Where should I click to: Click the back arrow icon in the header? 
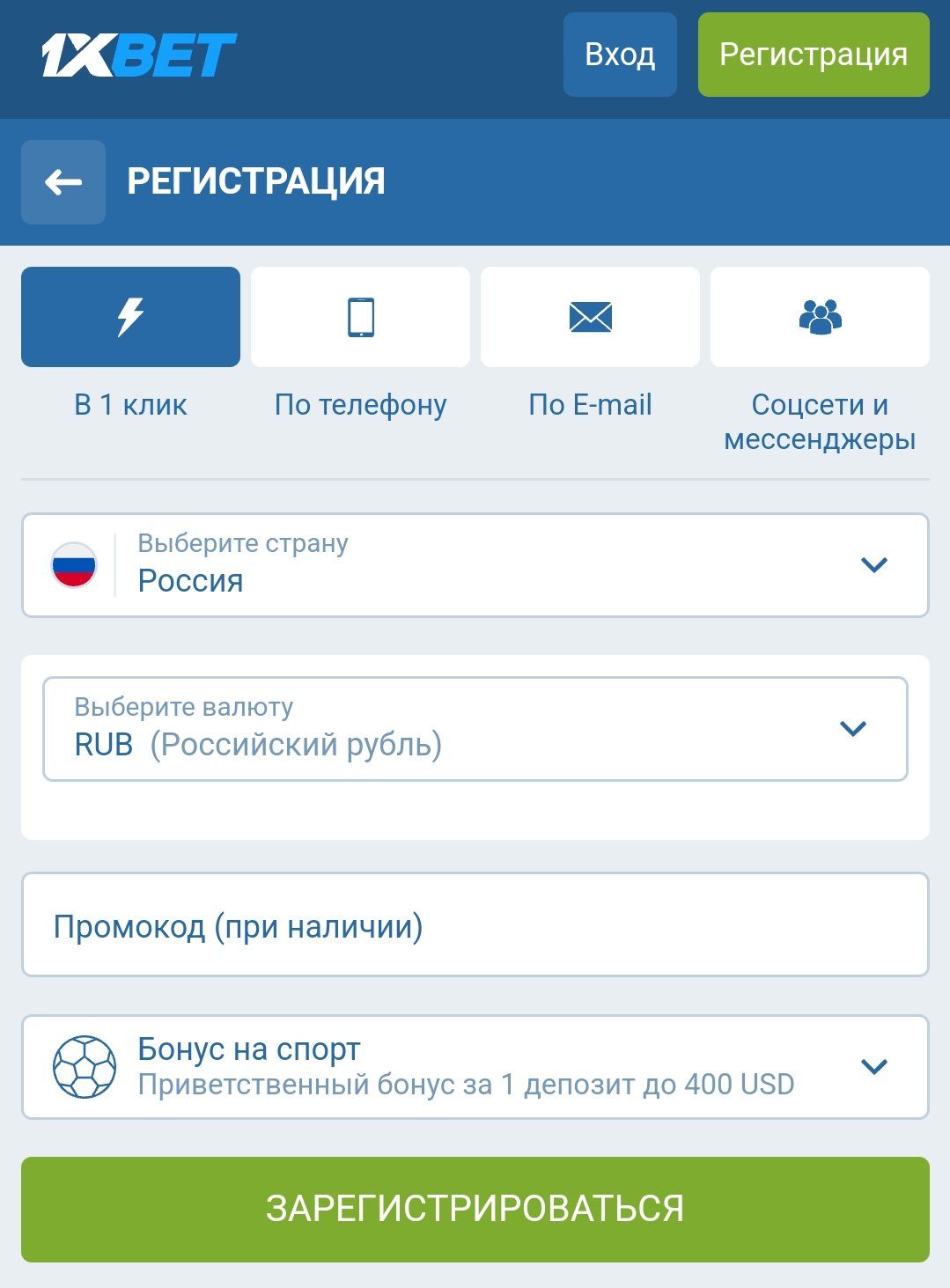63,182
